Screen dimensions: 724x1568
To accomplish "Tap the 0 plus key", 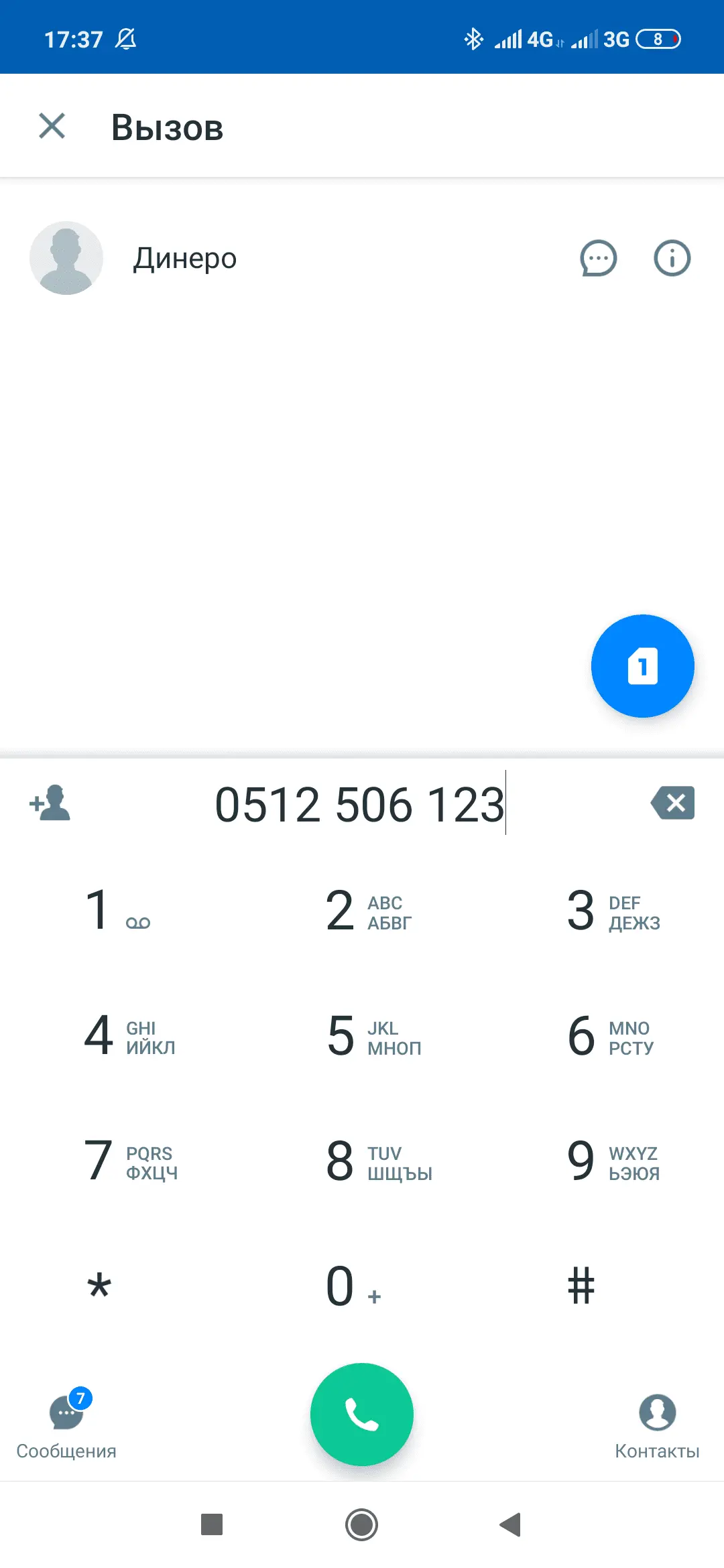I will 352,1287.
